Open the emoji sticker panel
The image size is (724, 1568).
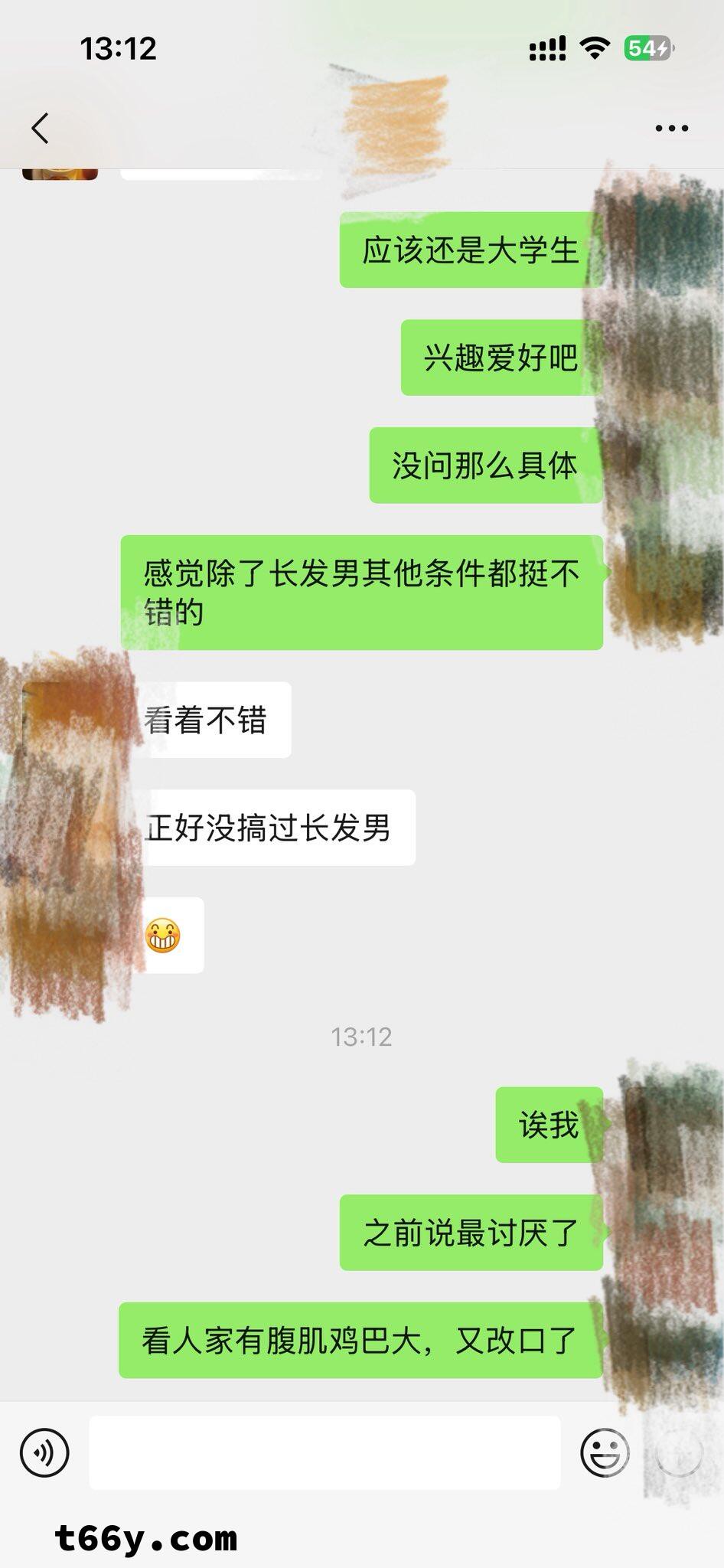(605, 1452)
